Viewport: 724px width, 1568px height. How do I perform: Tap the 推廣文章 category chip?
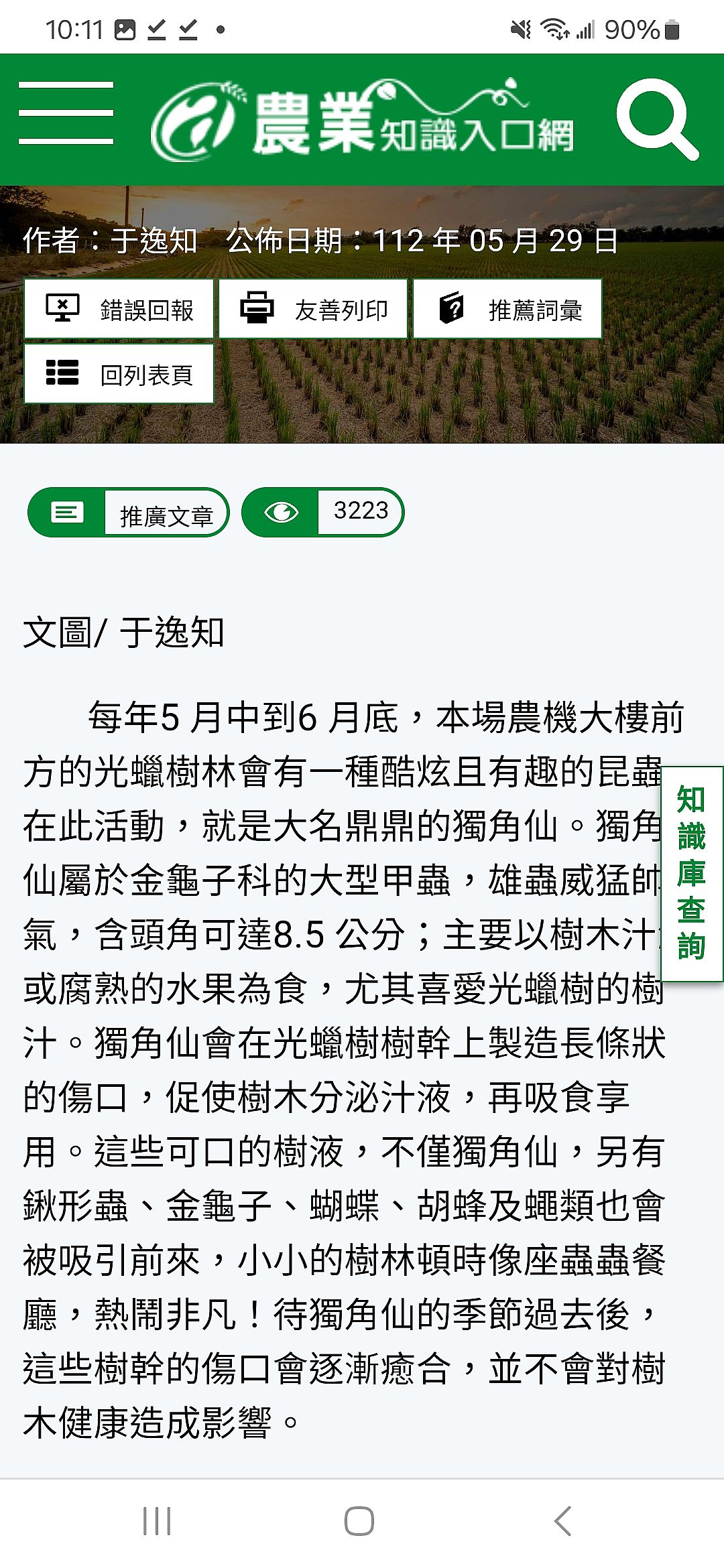point(129,513)
